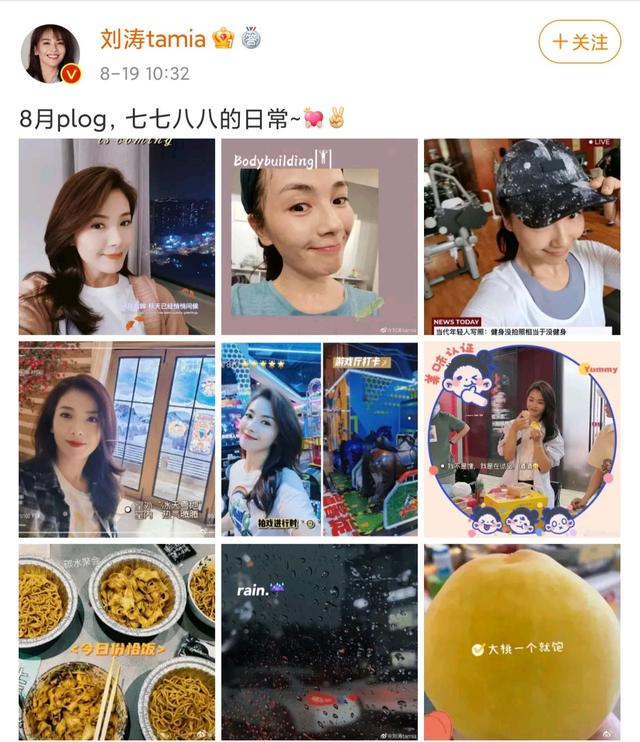Image resolution: width=640 pixels, height=742 pixels.
Task: View the Yummy round-framed photo
Action: [522, 440]
